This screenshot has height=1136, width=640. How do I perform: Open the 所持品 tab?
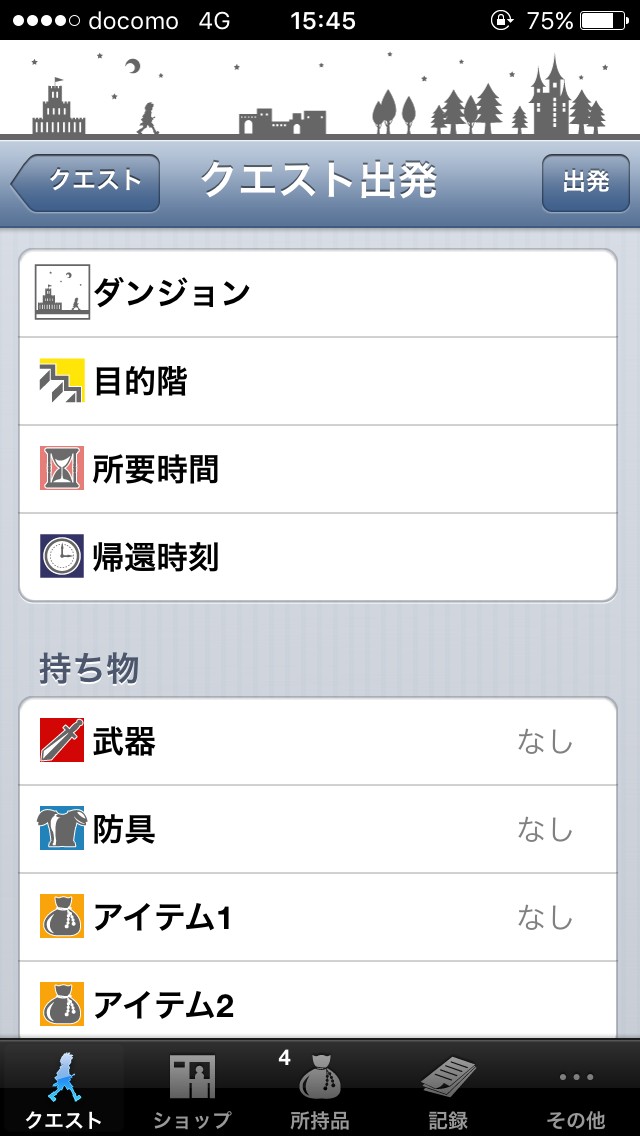tap(319, 1090)
